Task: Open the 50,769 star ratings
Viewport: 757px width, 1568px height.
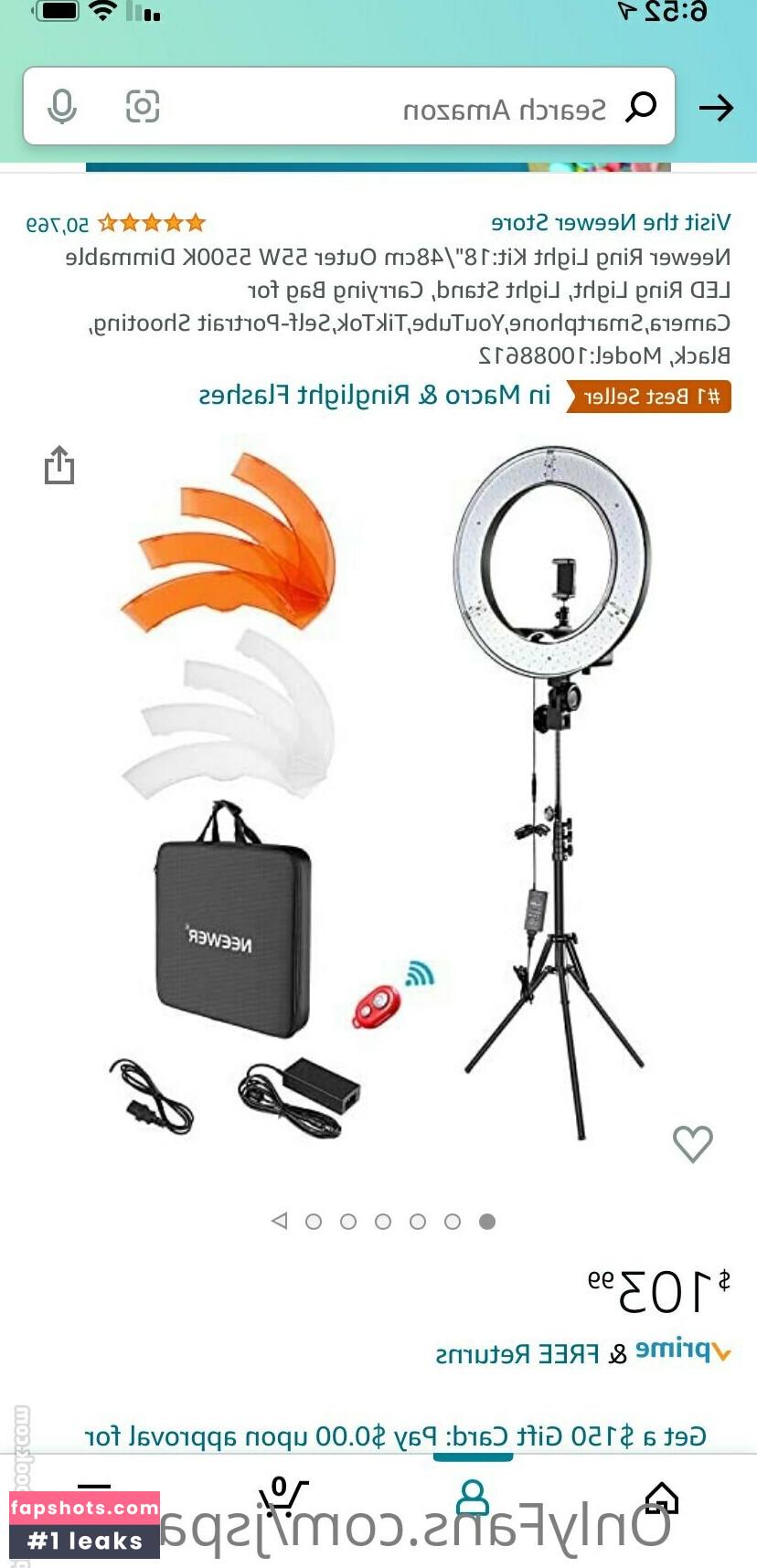Action: (x=115, y=223)
